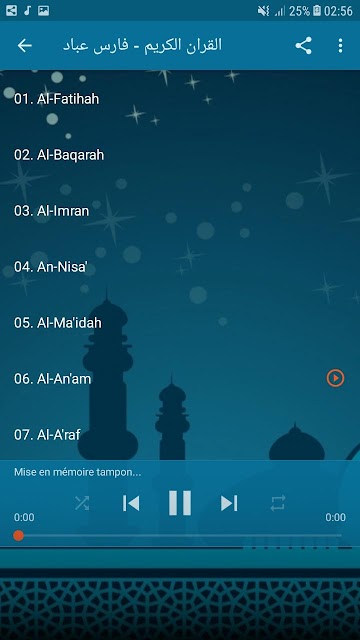Toggle repeat mode in the player

278,503
